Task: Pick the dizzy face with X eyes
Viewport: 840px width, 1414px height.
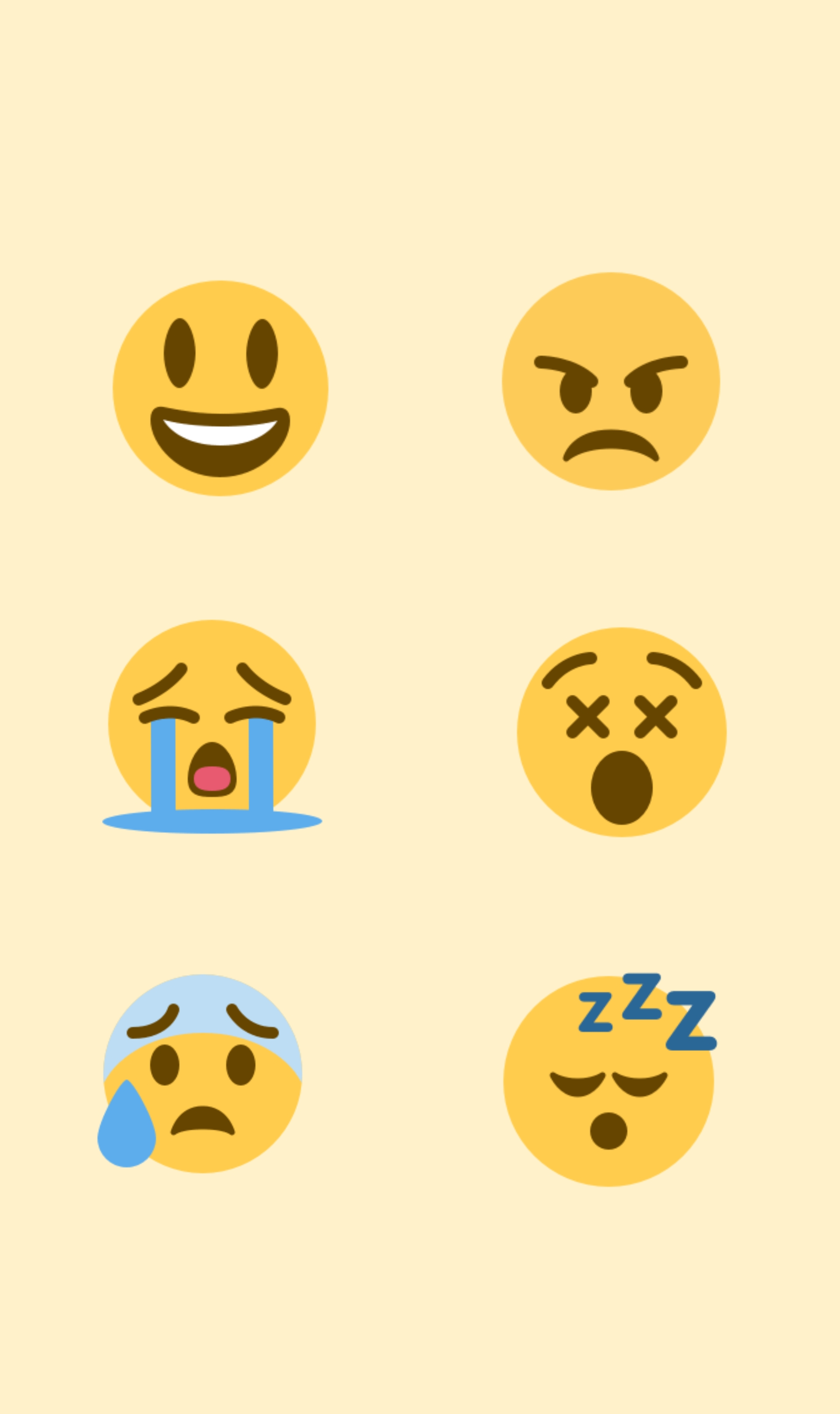Action: 622,731
